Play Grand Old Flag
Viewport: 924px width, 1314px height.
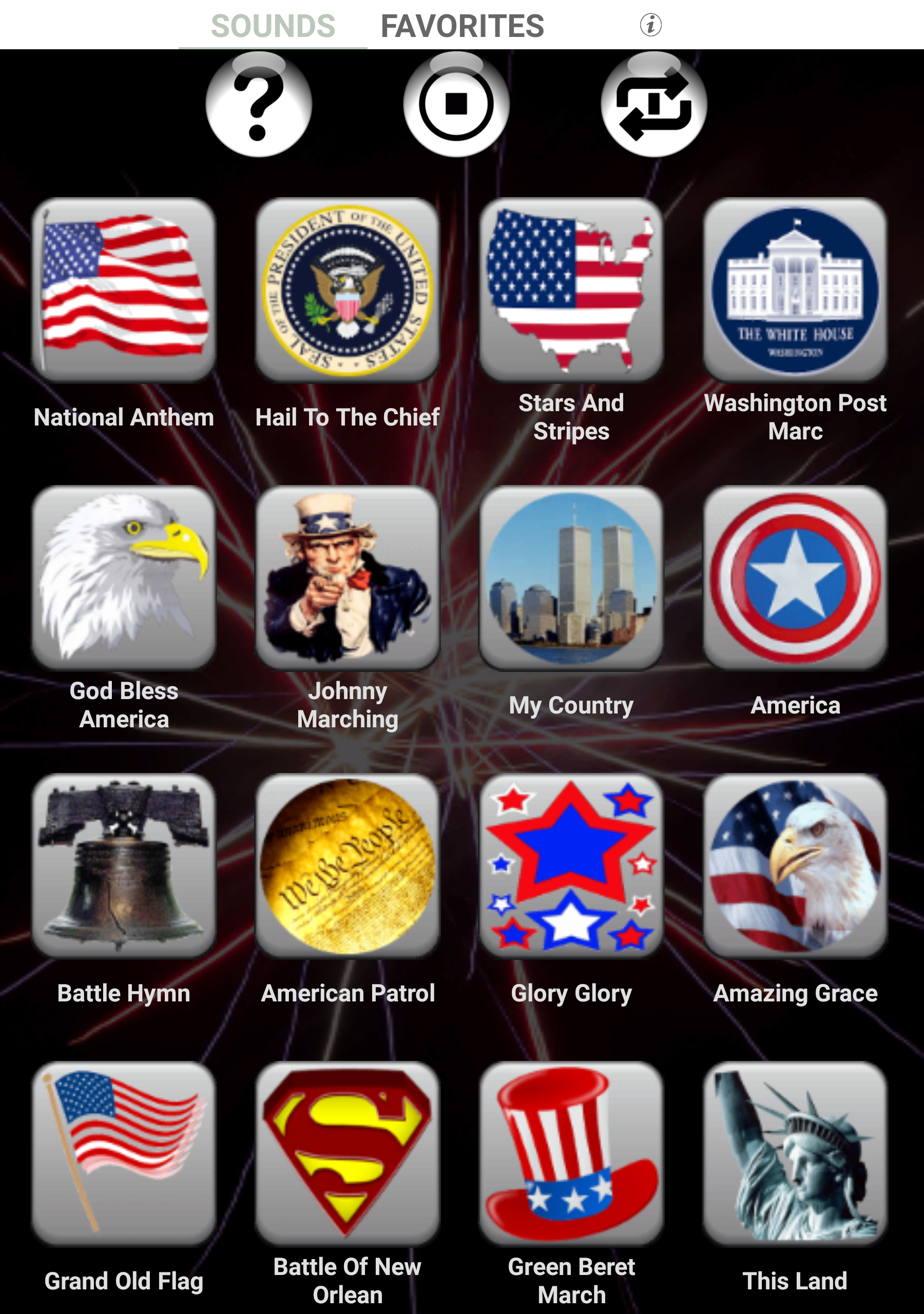pyautogui.click(x=124, y=1153)
